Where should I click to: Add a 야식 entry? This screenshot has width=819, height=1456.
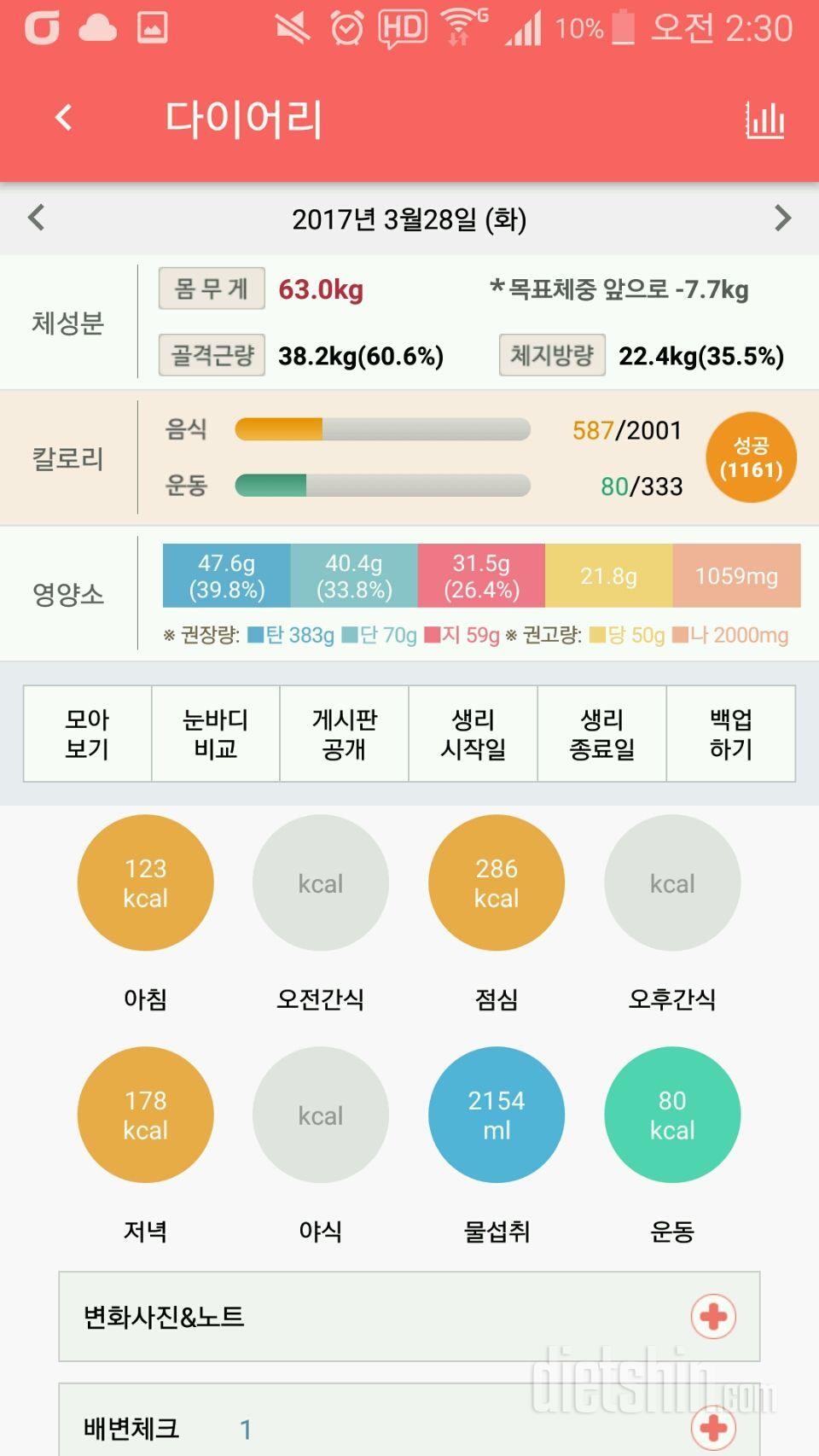(x=321, y=1115)
